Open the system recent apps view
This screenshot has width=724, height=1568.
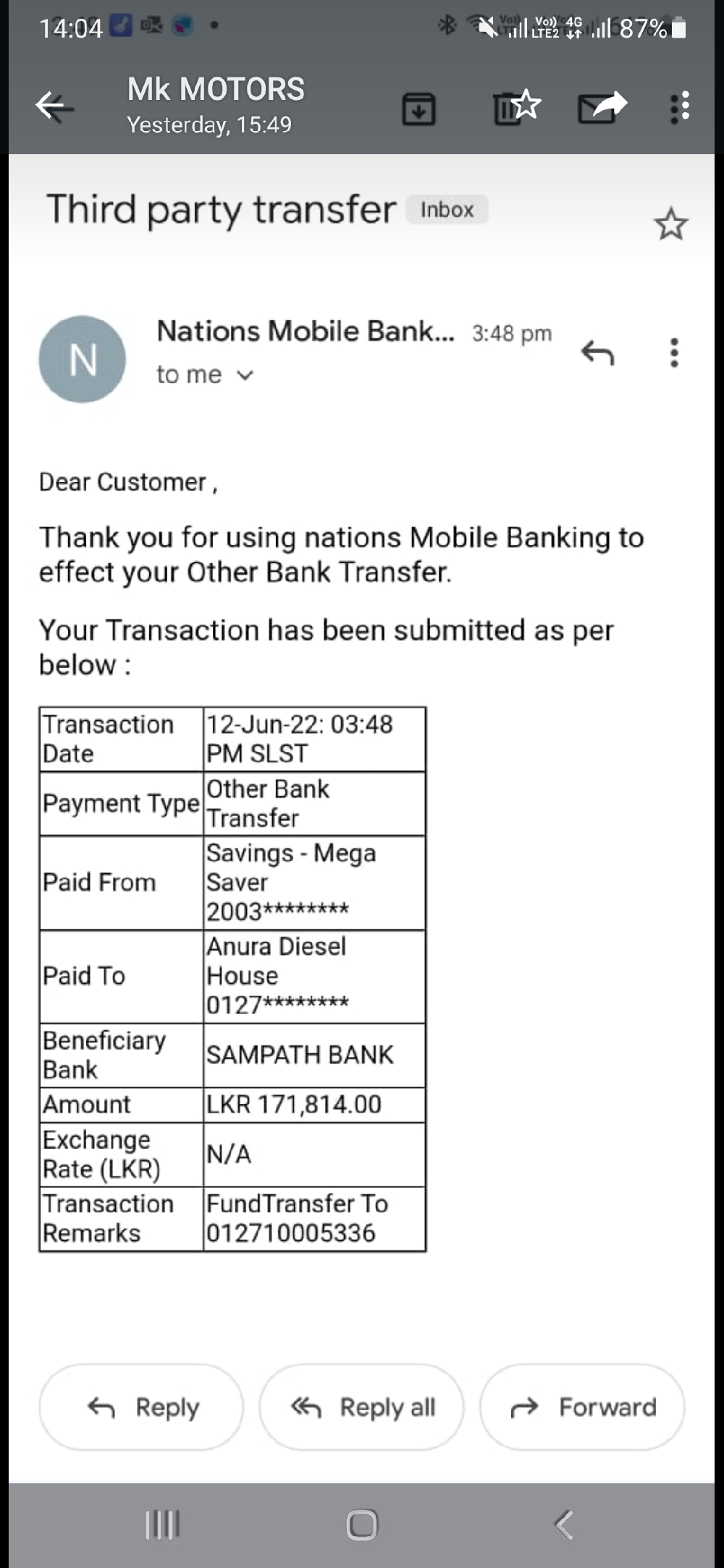tap(162, 1525)
